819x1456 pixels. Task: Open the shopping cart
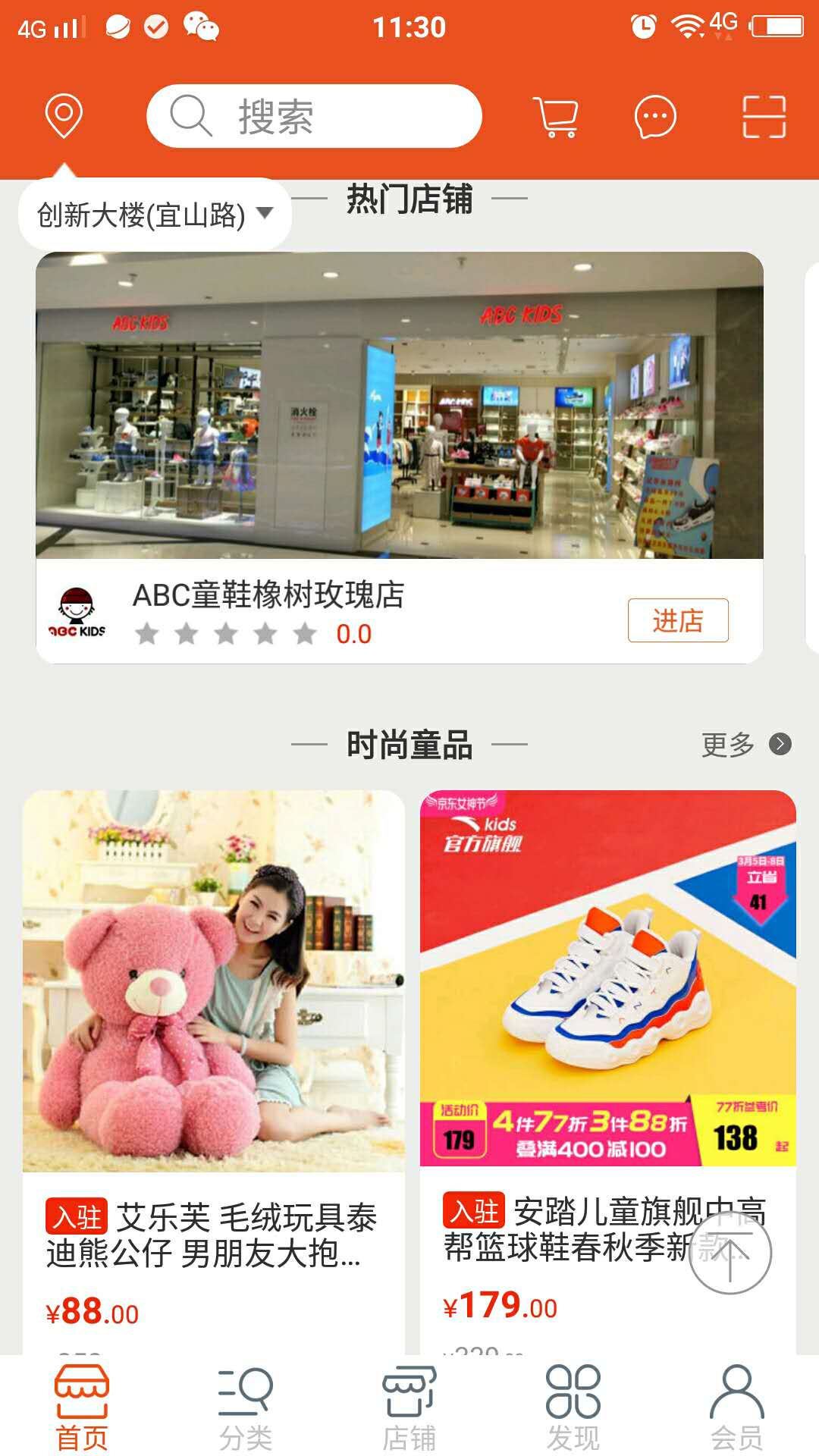[557, 117]
